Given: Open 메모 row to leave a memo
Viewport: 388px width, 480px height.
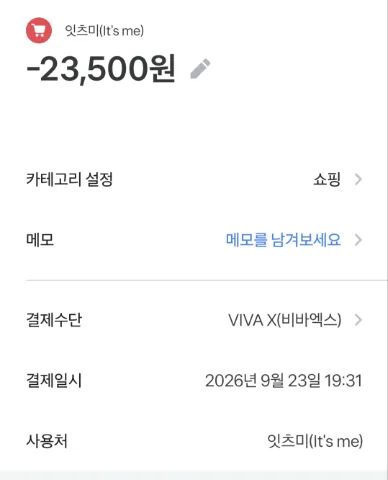Looking at the screenshot, I should 194,240.
